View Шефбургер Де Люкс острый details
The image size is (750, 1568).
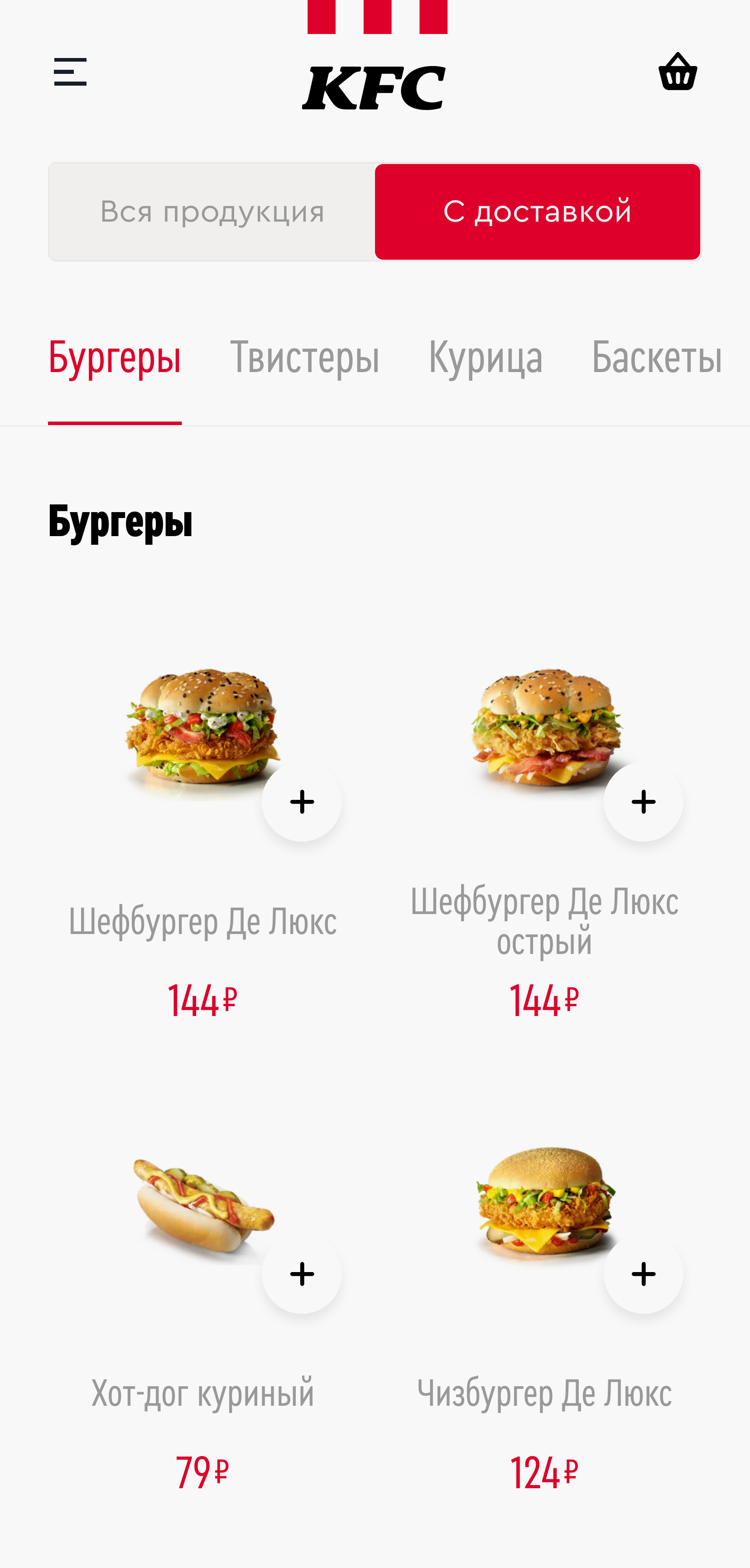click(x=544, y=920)
